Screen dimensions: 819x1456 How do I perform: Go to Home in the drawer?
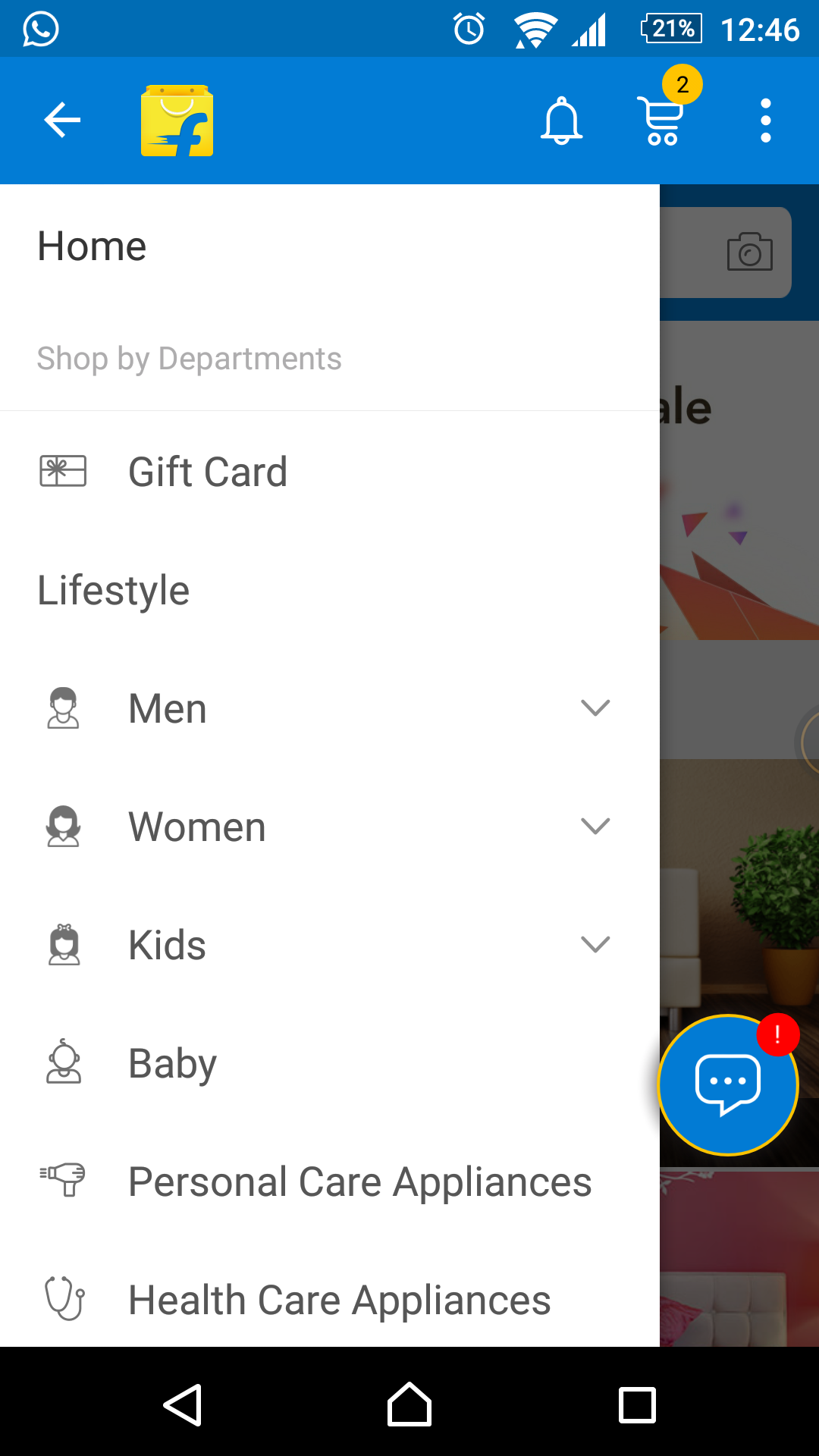(x=93, y=246)
